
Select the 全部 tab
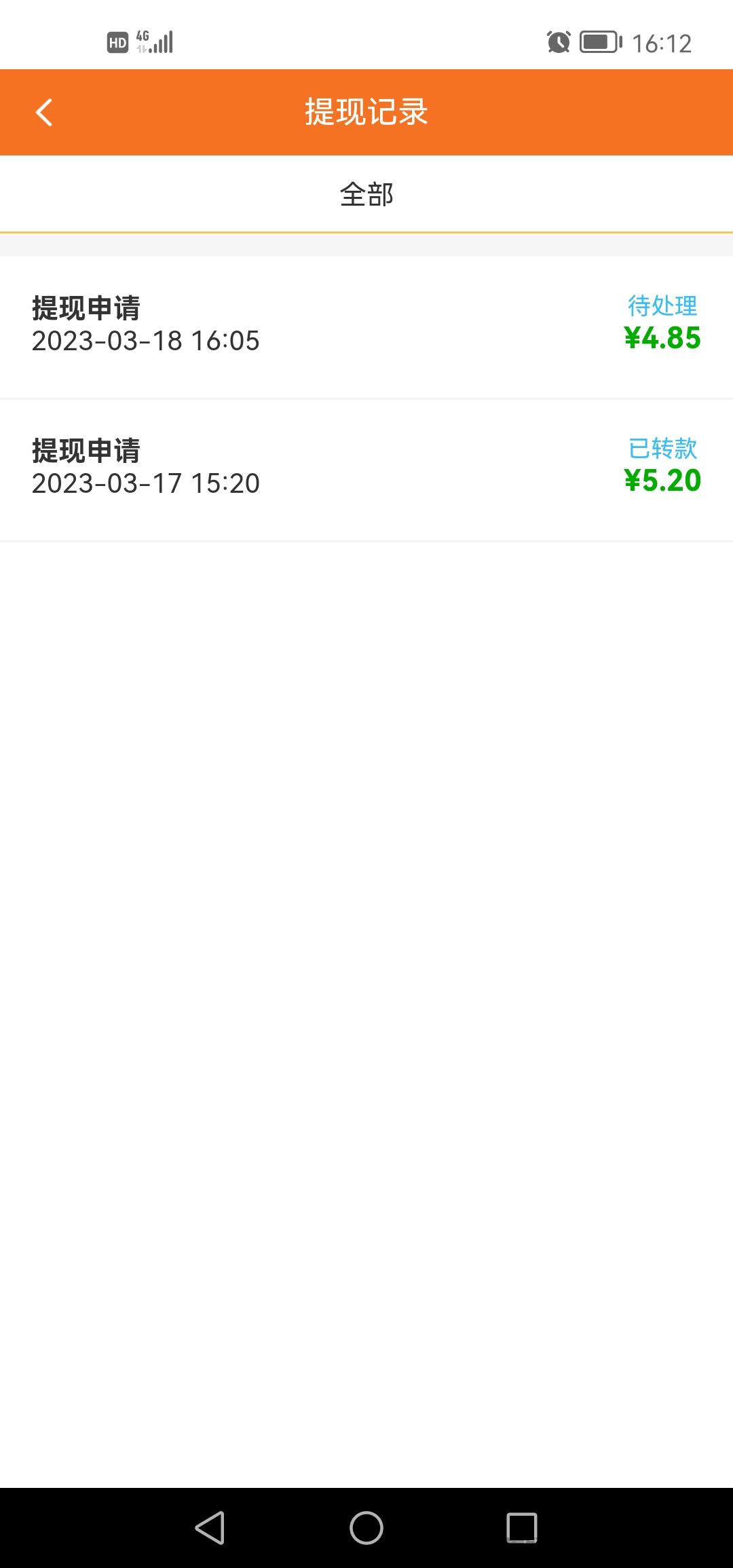coord(366,195)
